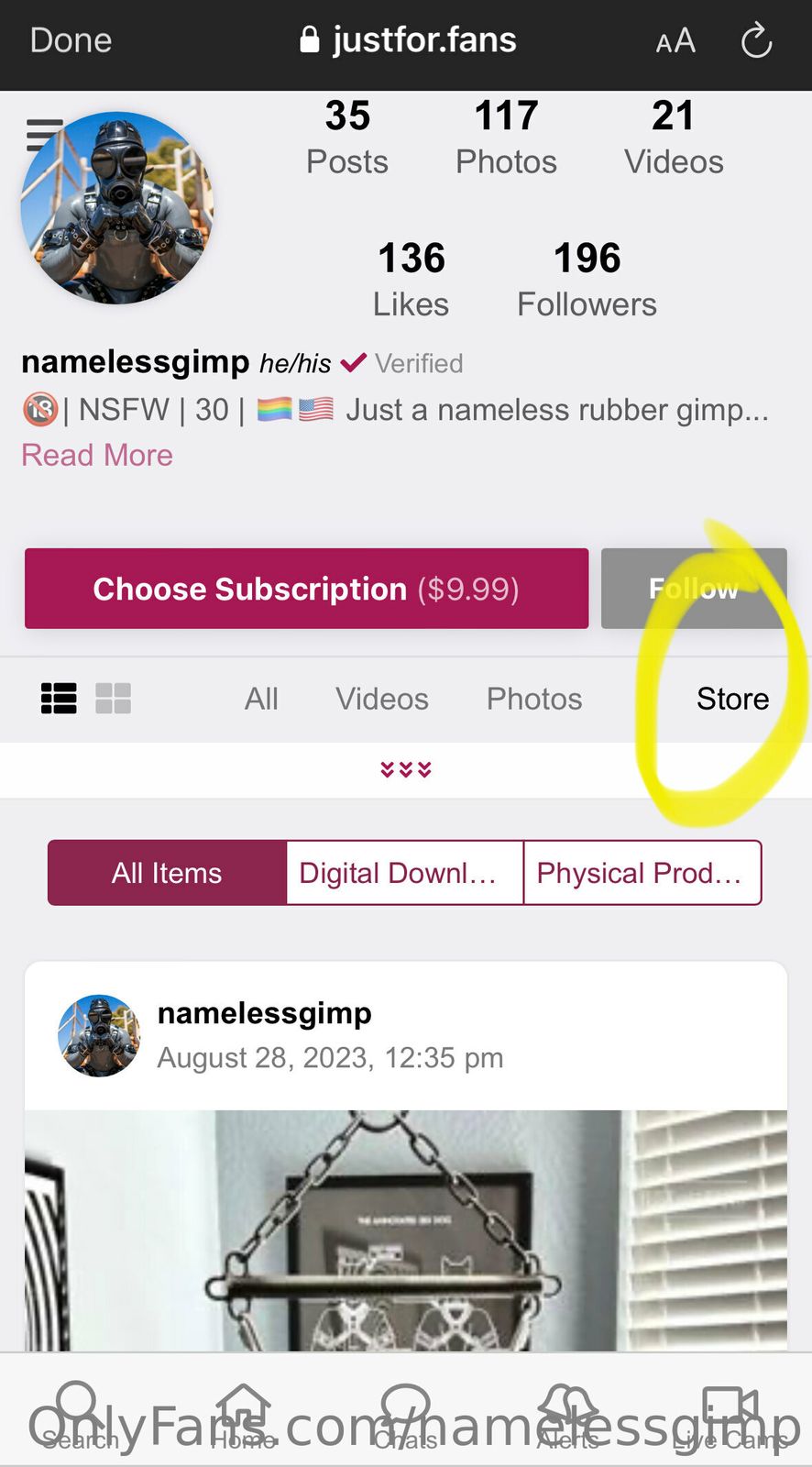Open the Store tab

pos(732,699)
